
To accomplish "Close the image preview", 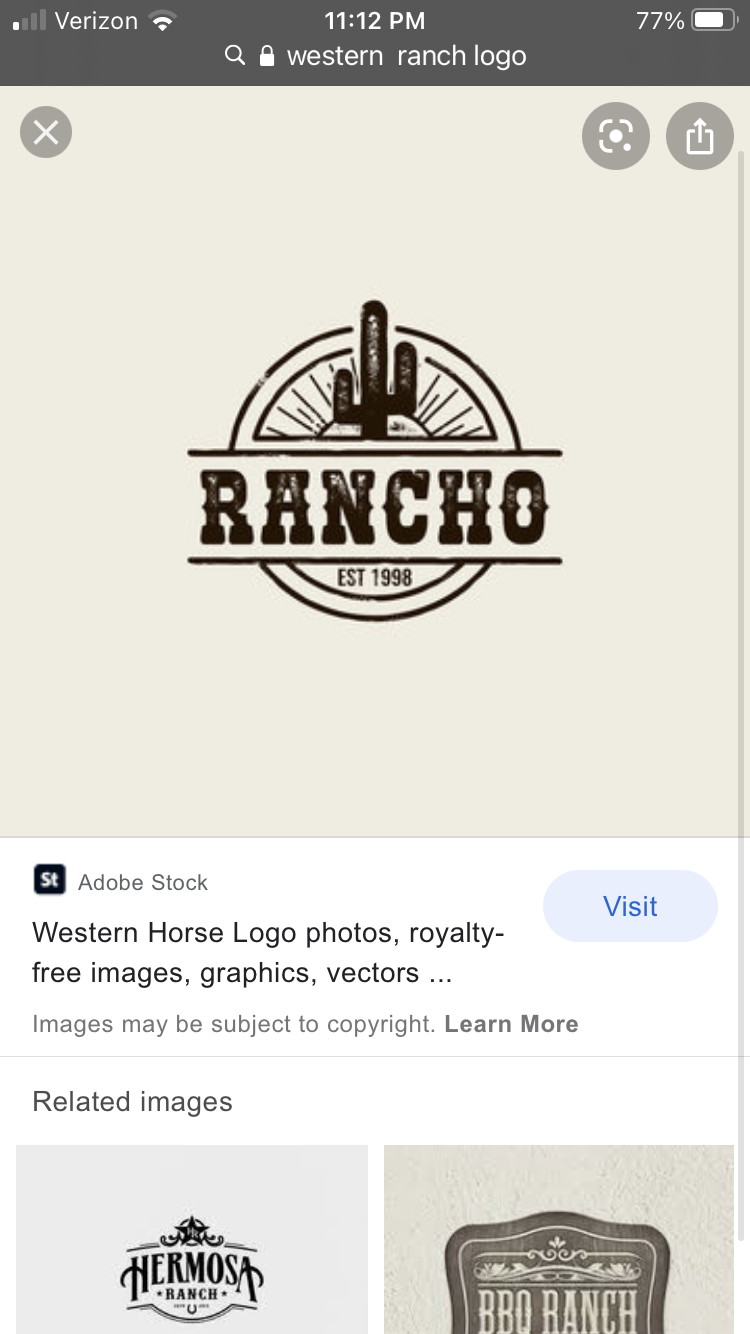I will [46, 132].
